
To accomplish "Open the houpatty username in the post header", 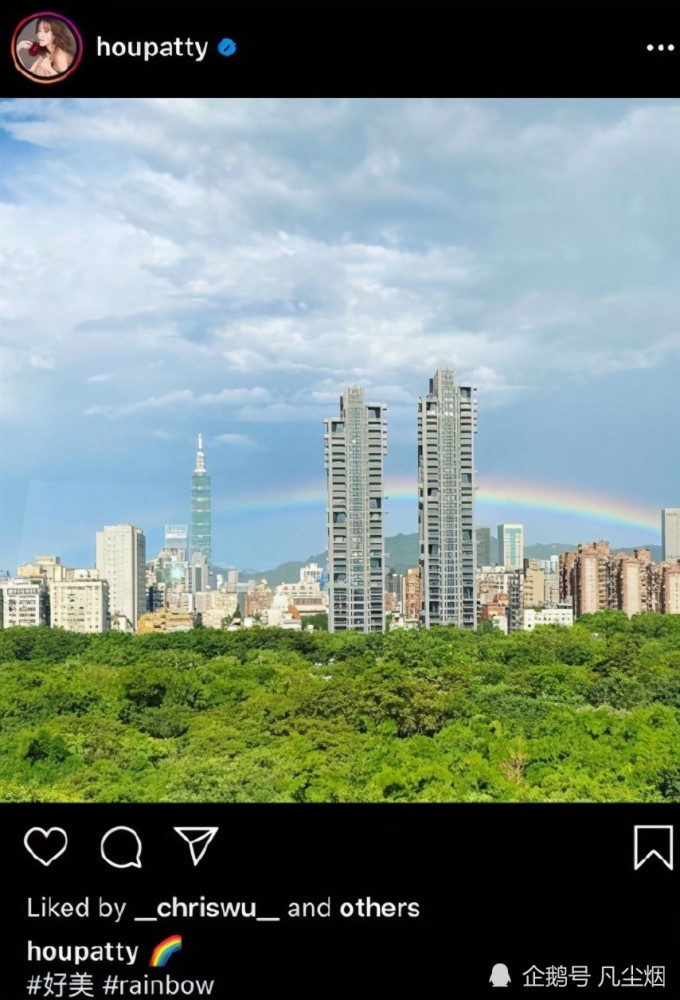I will click(x=151, y=47).
